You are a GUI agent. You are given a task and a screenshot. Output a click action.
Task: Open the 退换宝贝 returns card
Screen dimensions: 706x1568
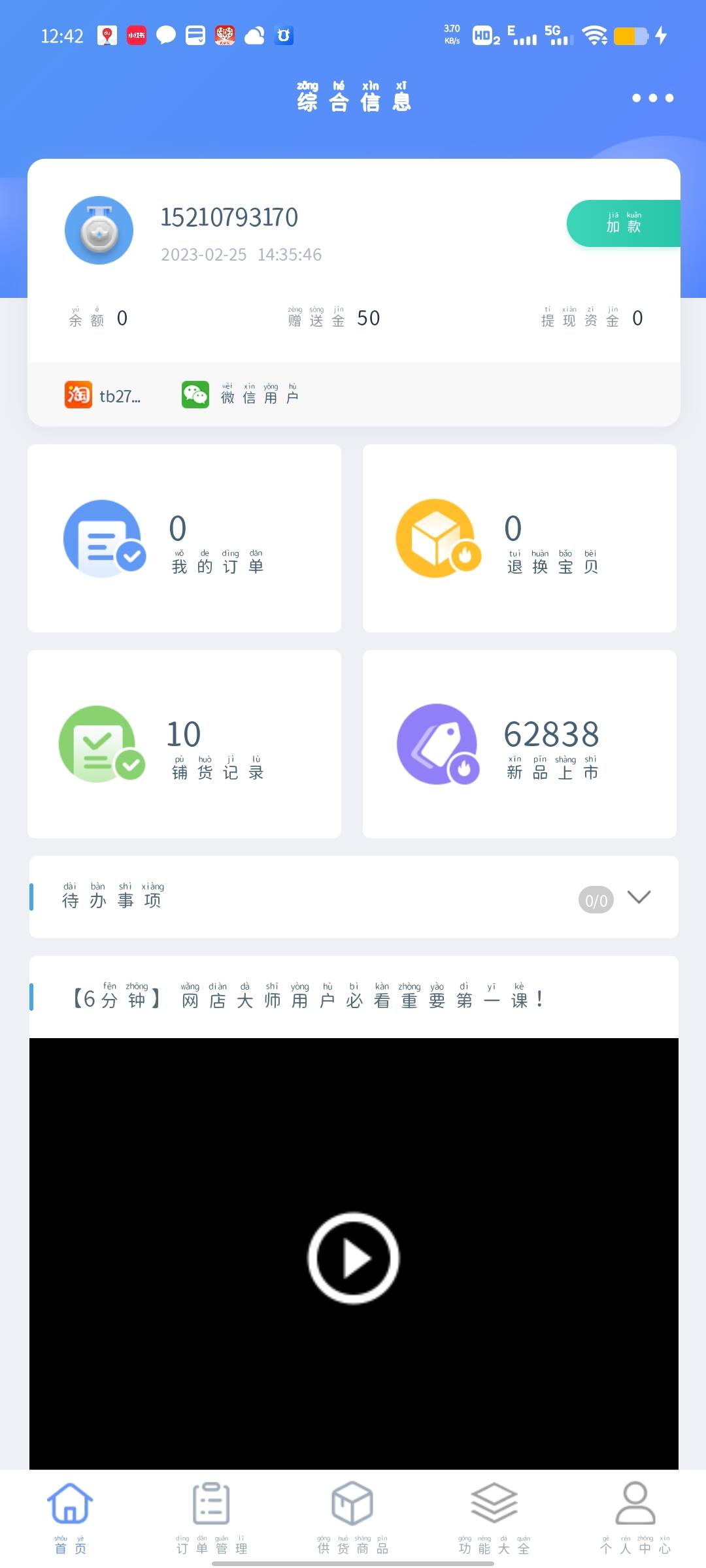click(x=519, y=538)
